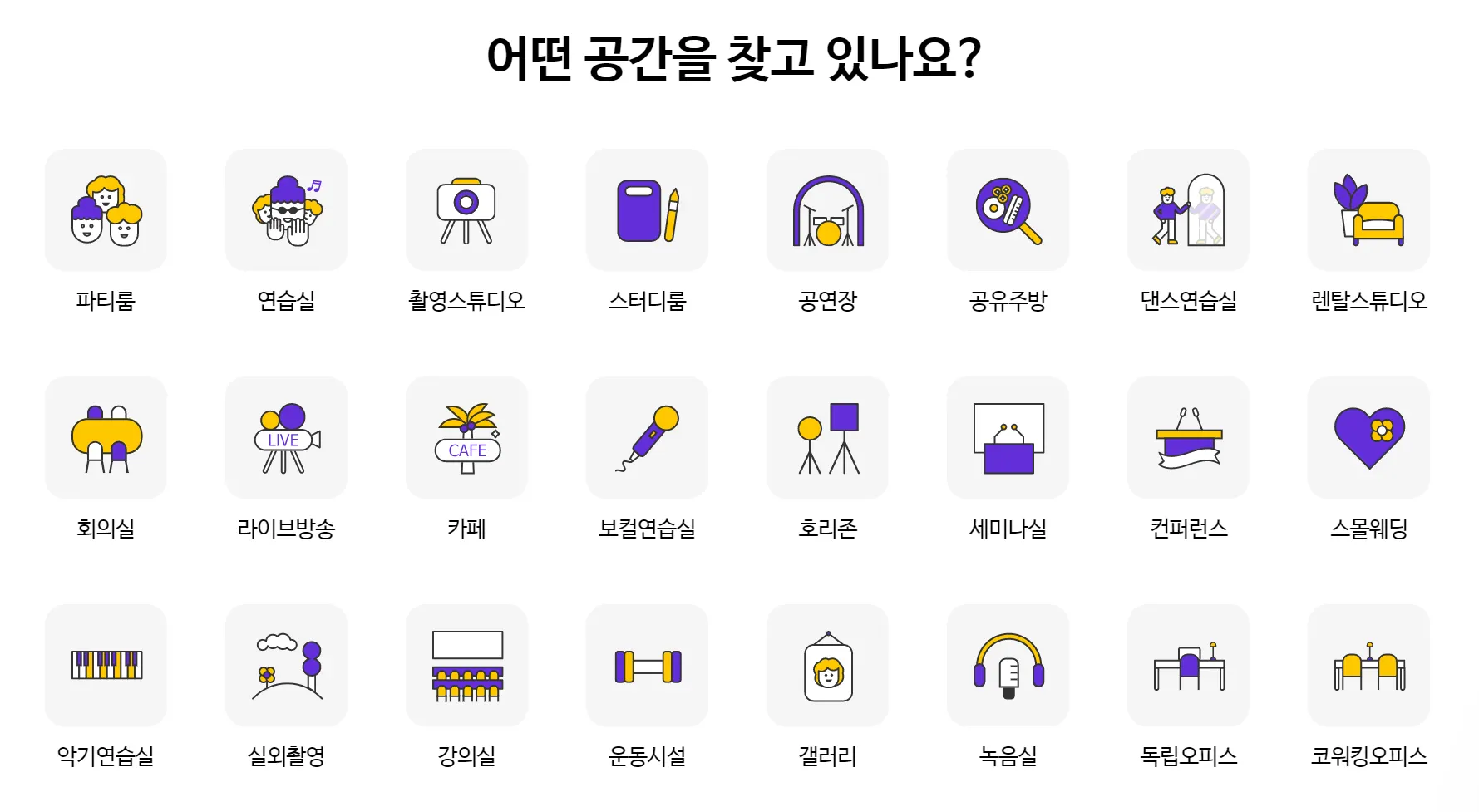1479x812 pixels.
Task: Tap the 카페 category tile
Action: pyautogui.click(x=466, y=438)
